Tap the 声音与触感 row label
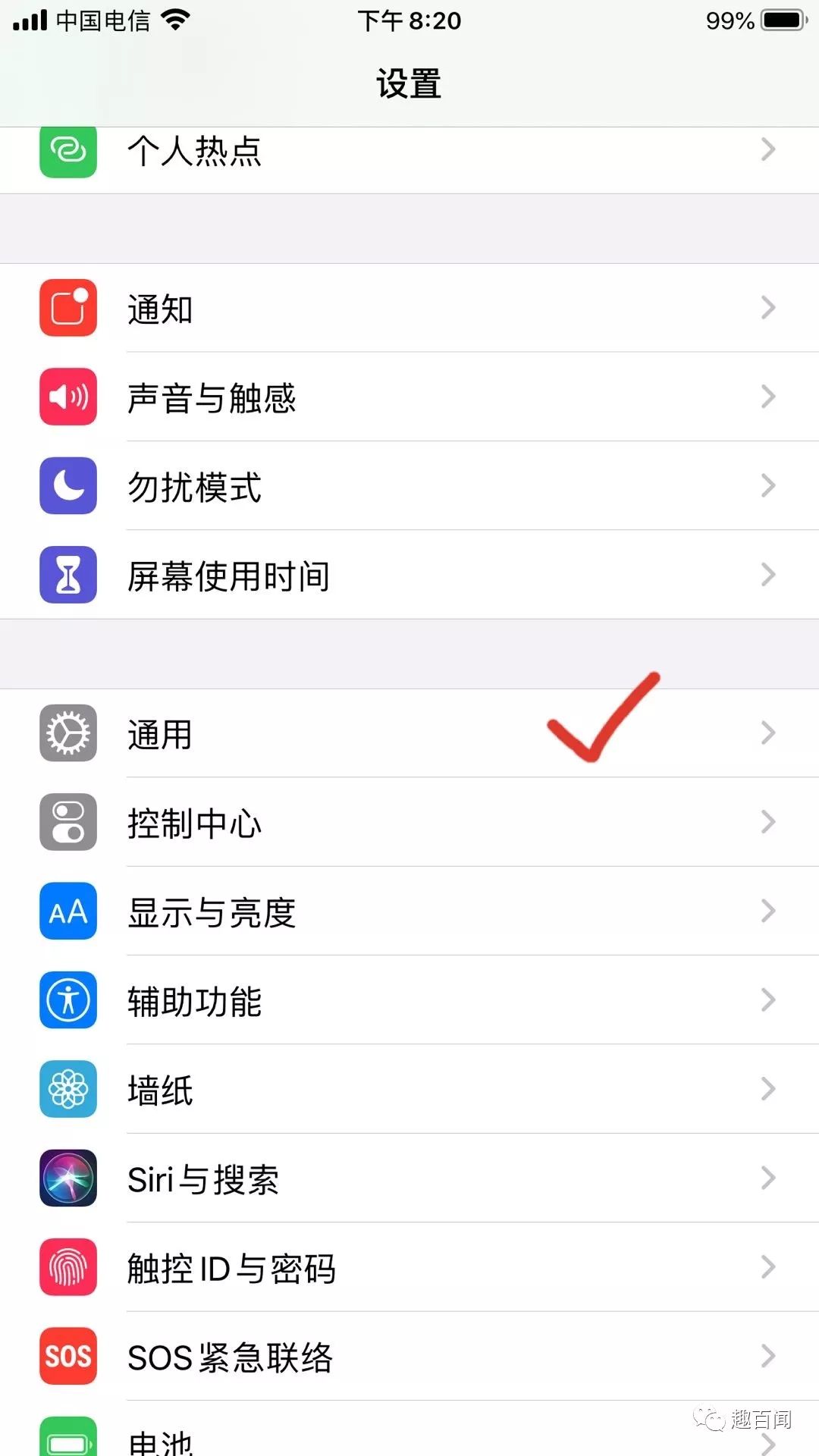 coord(213,397)
